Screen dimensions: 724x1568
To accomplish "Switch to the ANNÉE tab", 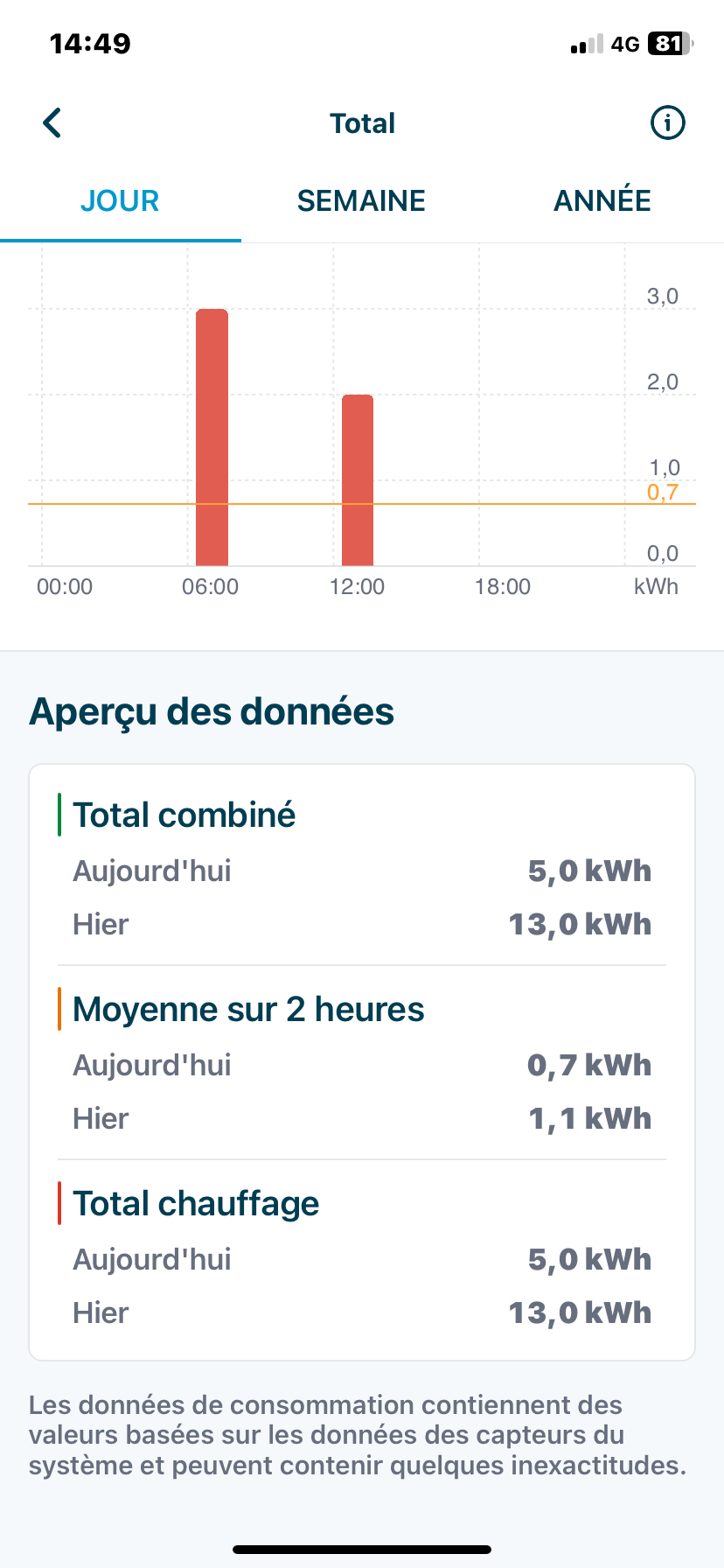I will coord(602,201).
